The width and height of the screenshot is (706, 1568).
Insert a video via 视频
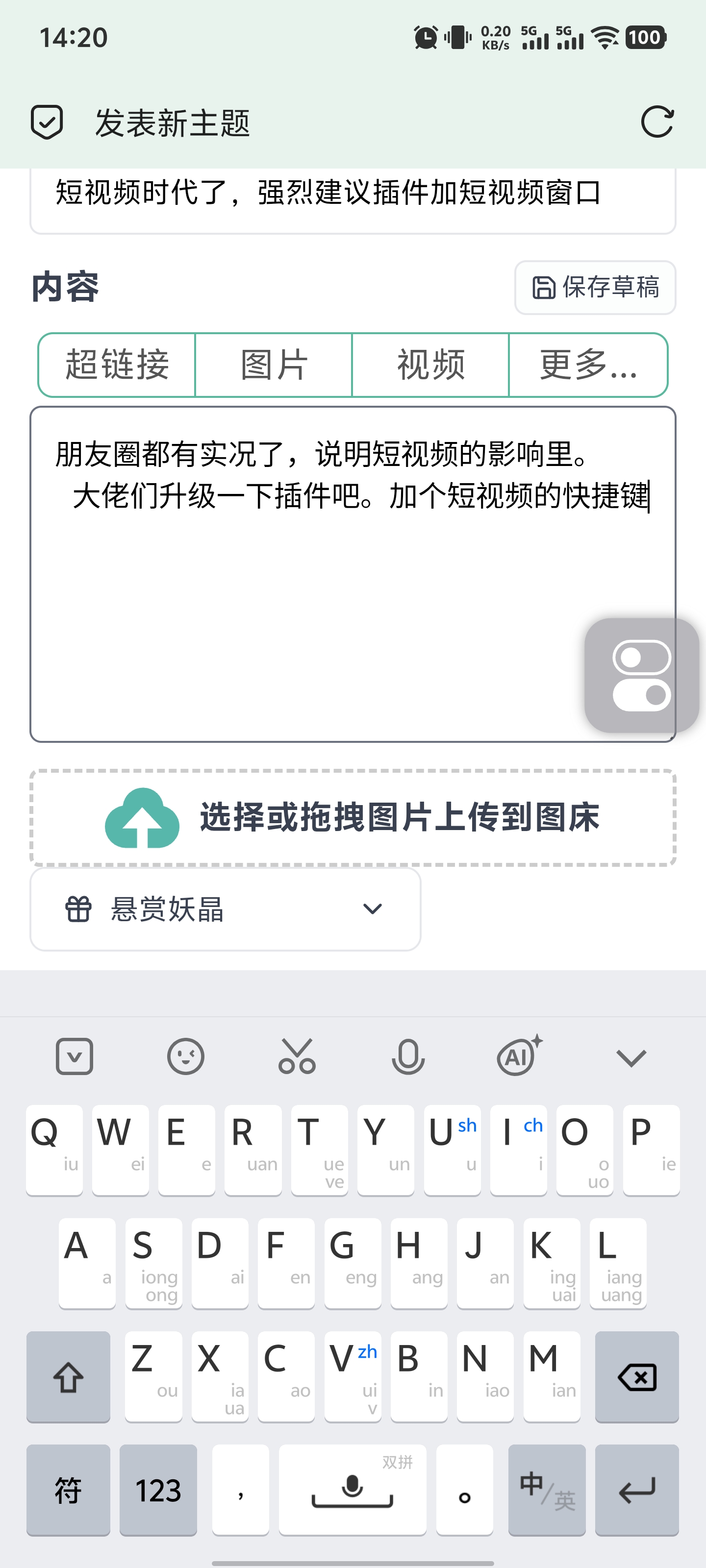tap(430, 365)
